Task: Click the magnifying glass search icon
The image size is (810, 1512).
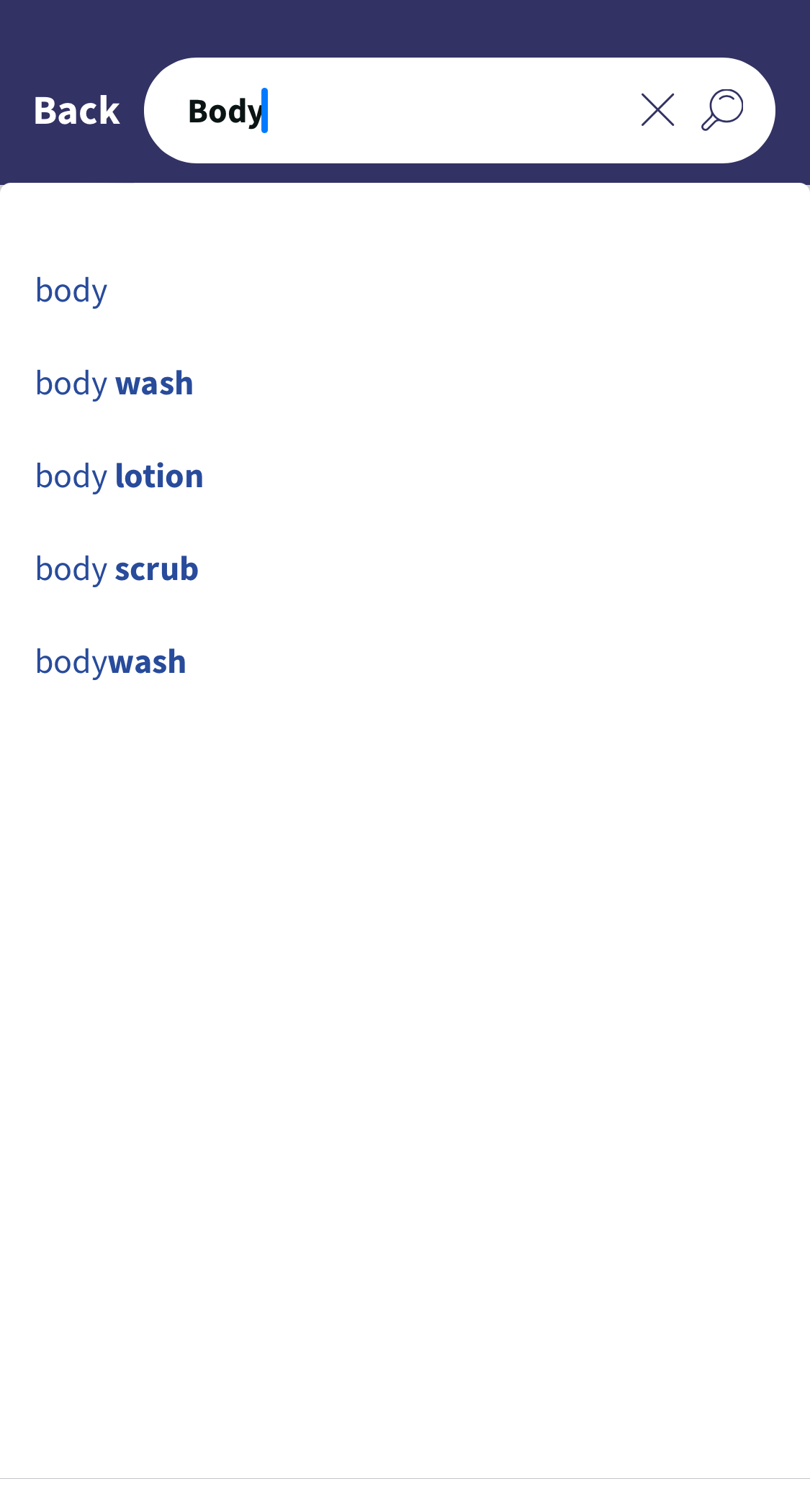Action: [725, 109]
